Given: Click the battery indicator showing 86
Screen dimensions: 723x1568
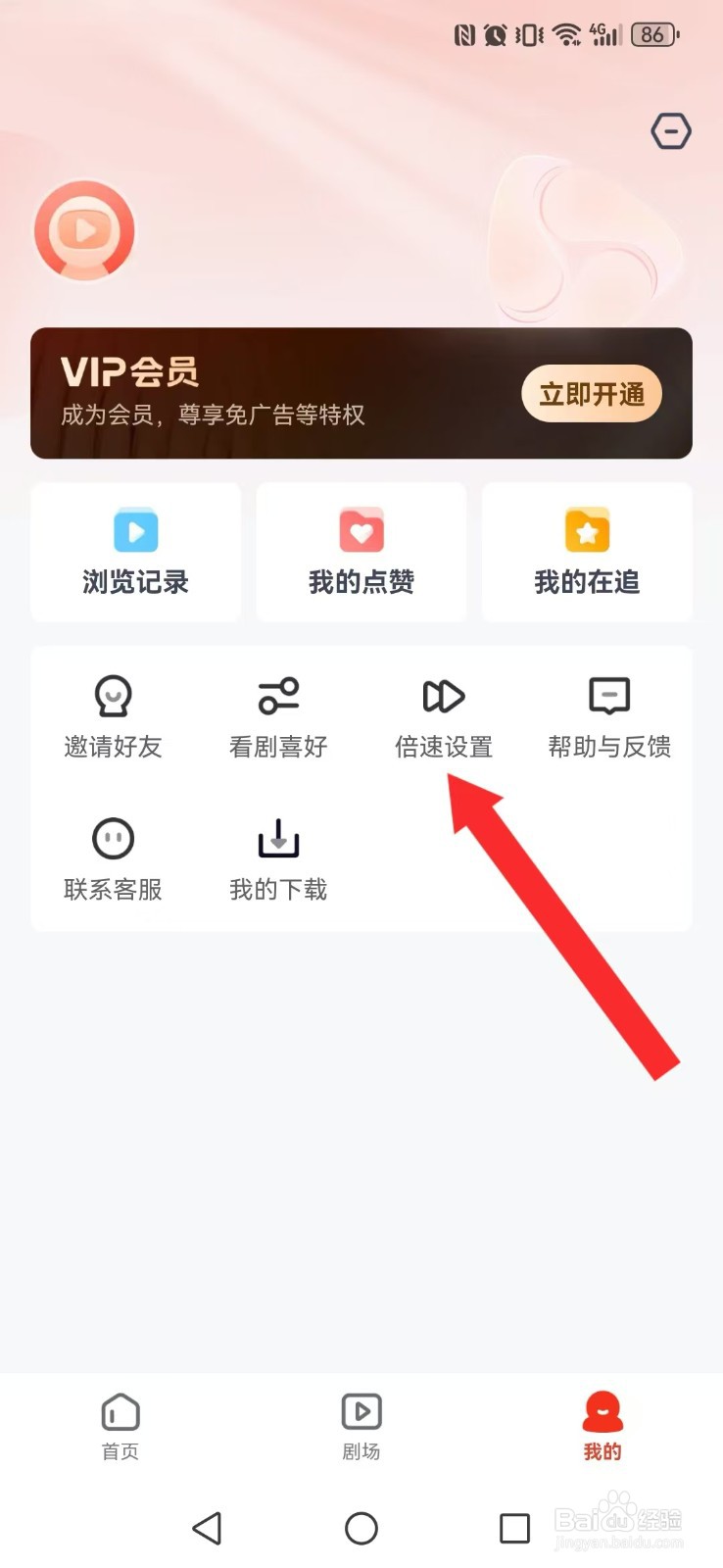Looking at the screenshot, I should [652, 34].
